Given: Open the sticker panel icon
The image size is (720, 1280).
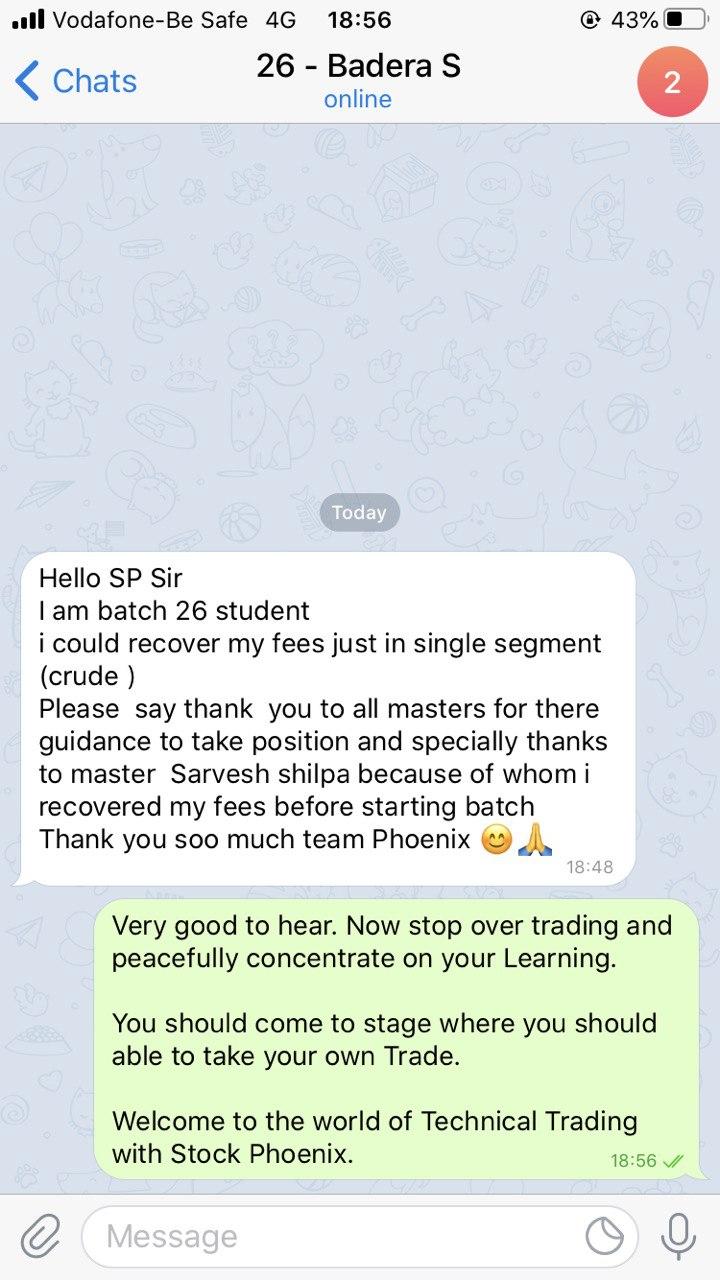Looking at the screenshot, I should (x=605, y=1237).
